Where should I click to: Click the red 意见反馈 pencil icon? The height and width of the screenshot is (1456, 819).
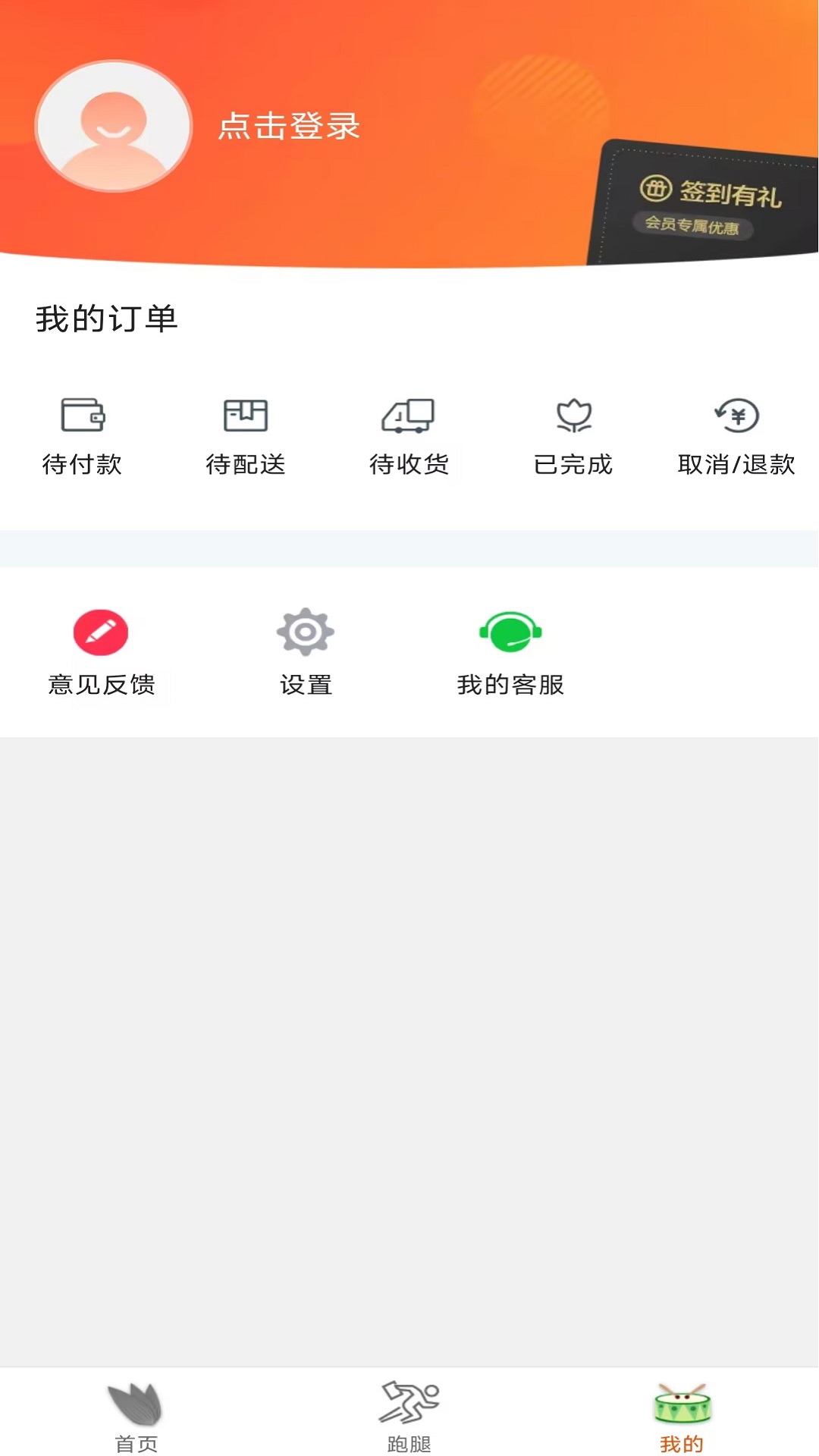101,633
